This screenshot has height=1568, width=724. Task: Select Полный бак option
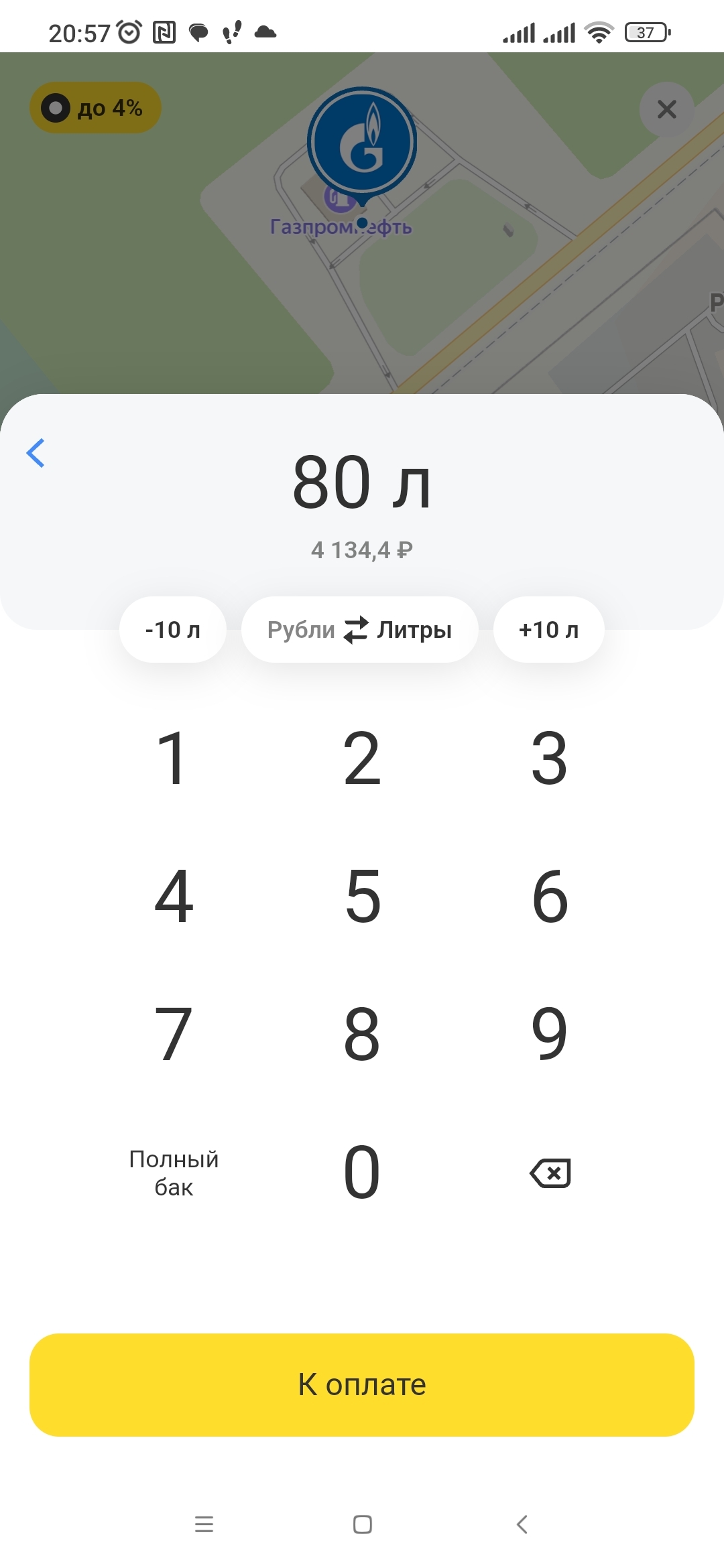coord(174,1173)
